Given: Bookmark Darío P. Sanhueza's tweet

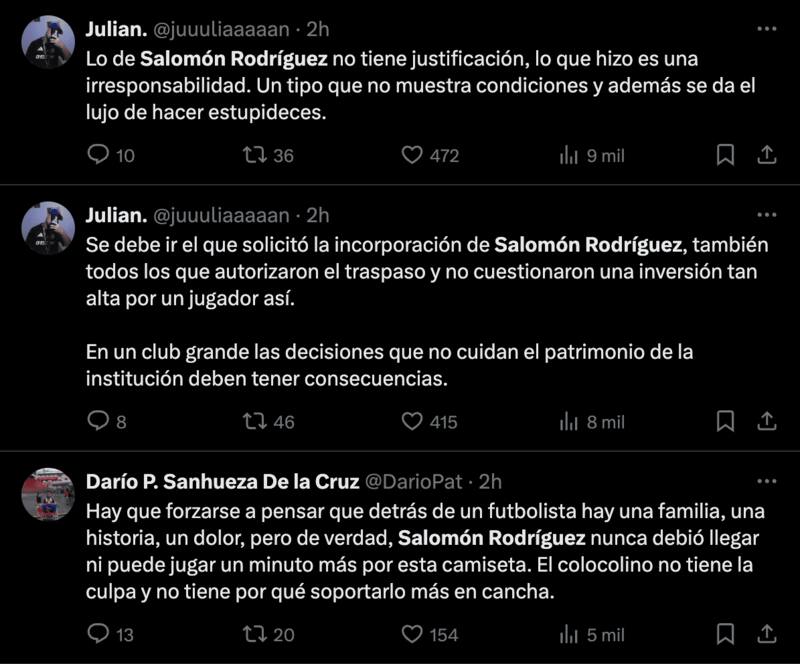Looking at the screenshot, I should coord(726,633).
